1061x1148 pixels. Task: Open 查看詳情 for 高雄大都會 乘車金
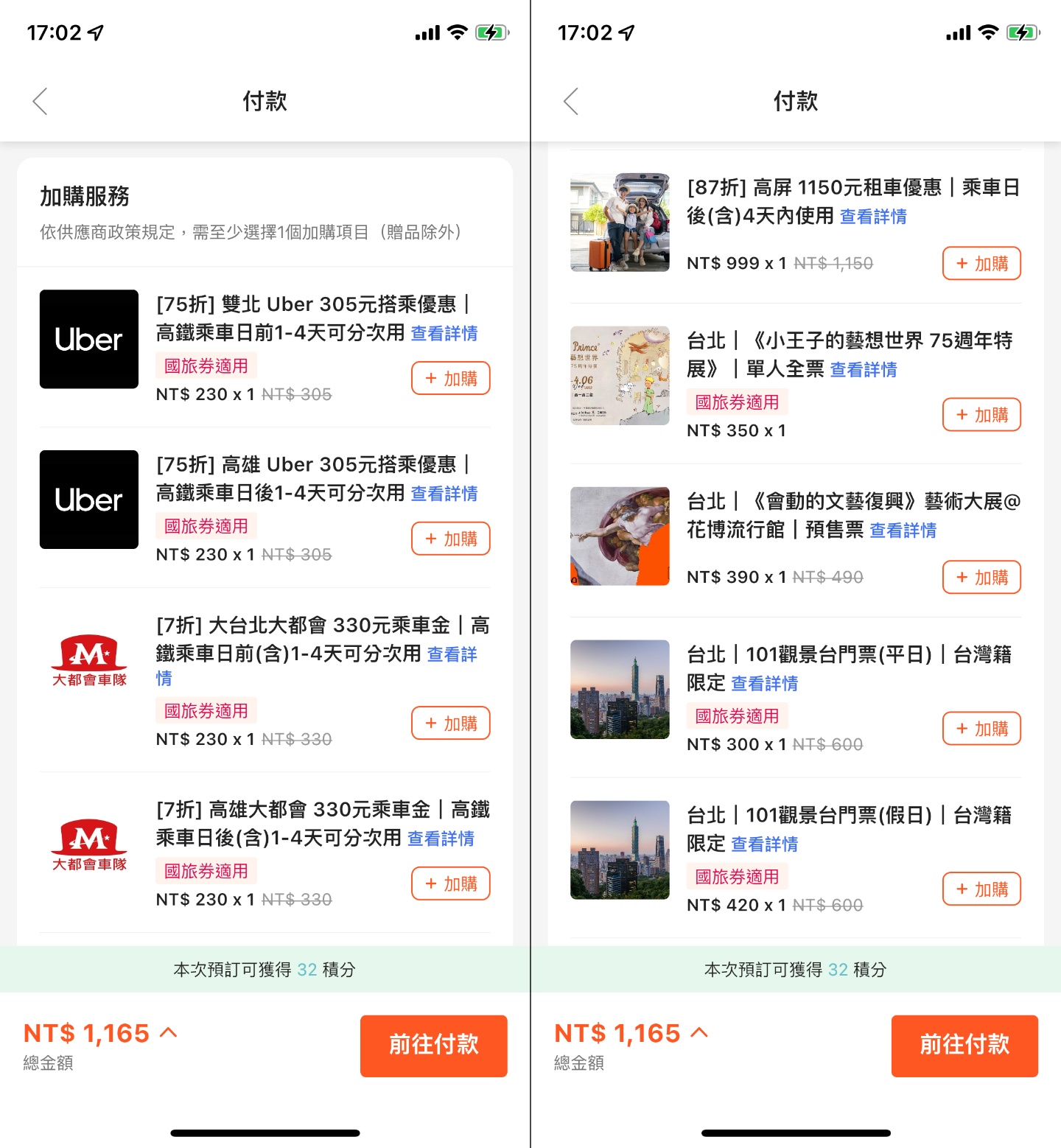pyautogui.click(x=441, y=839)
